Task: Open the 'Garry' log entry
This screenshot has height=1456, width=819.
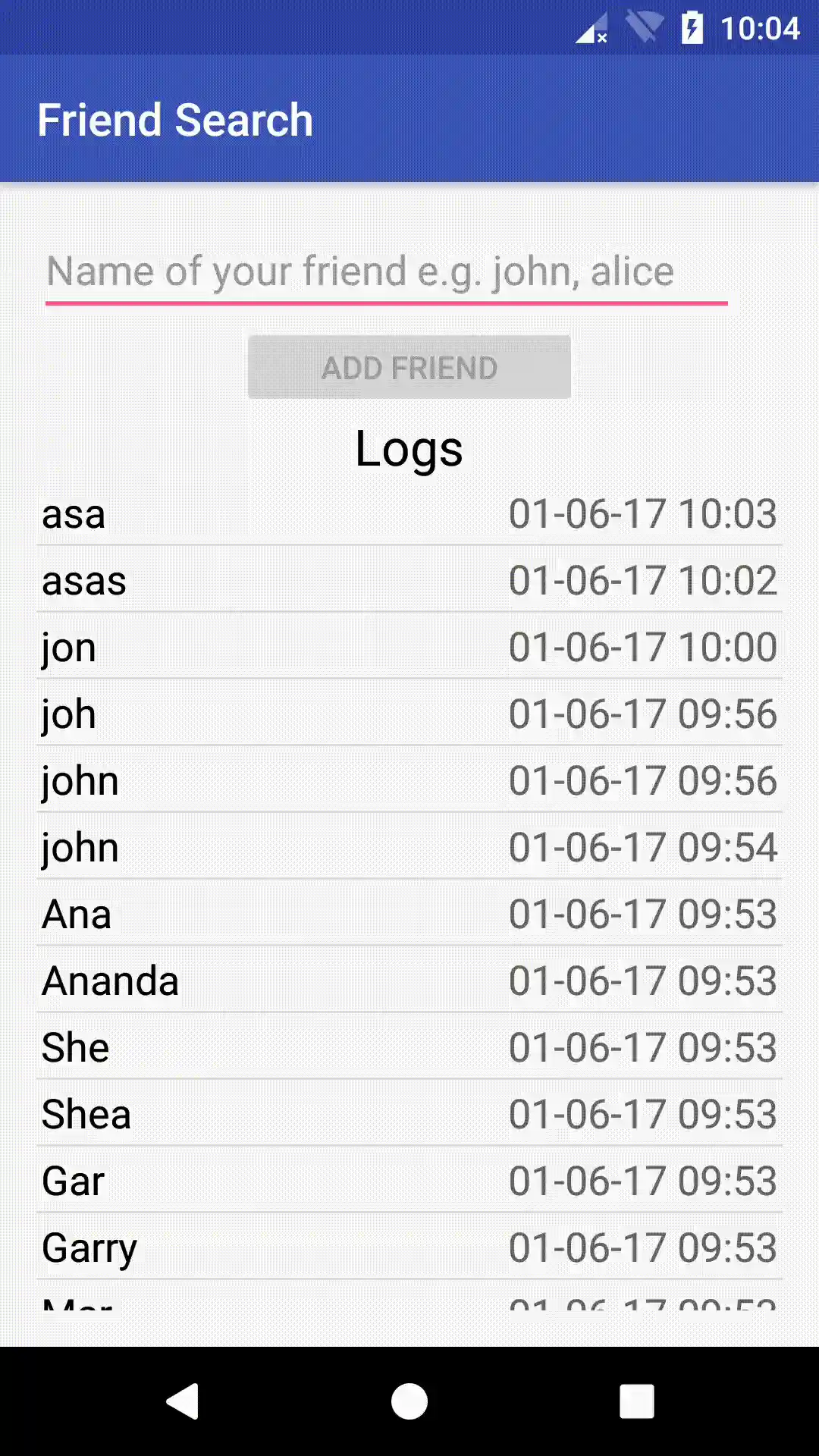Action: pos(409,1248)
